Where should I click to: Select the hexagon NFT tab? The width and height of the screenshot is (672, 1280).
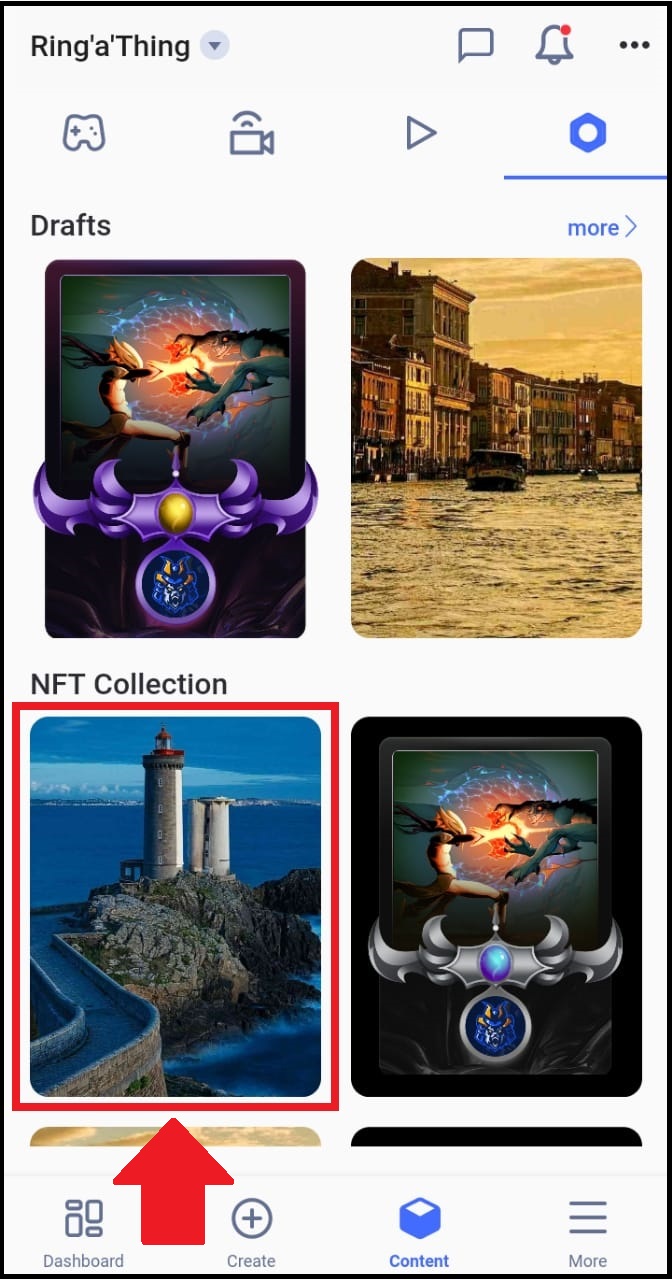point(588,133)
